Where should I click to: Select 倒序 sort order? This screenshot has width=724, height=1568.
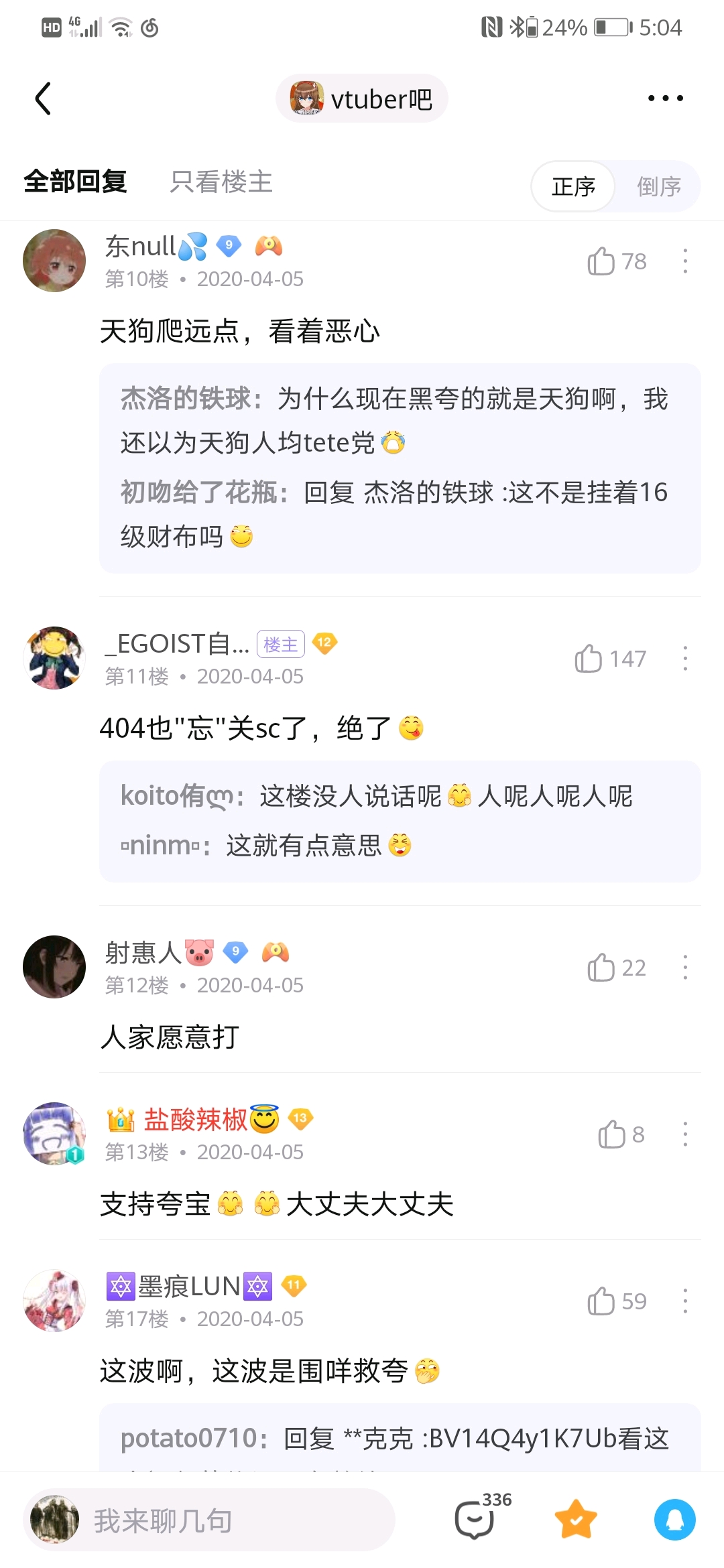click(658, 186)
